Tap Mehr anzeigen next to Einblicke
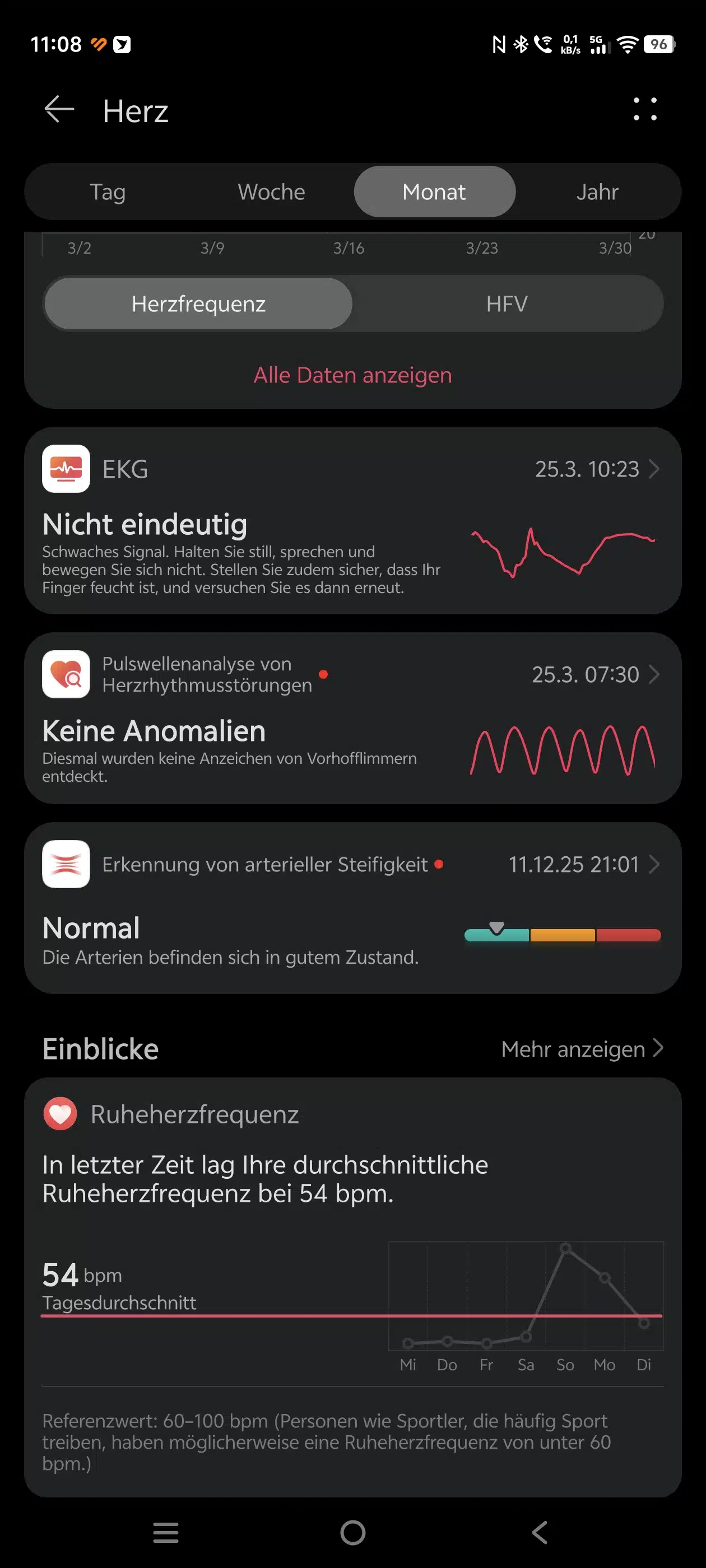 tap(581, 1049)
